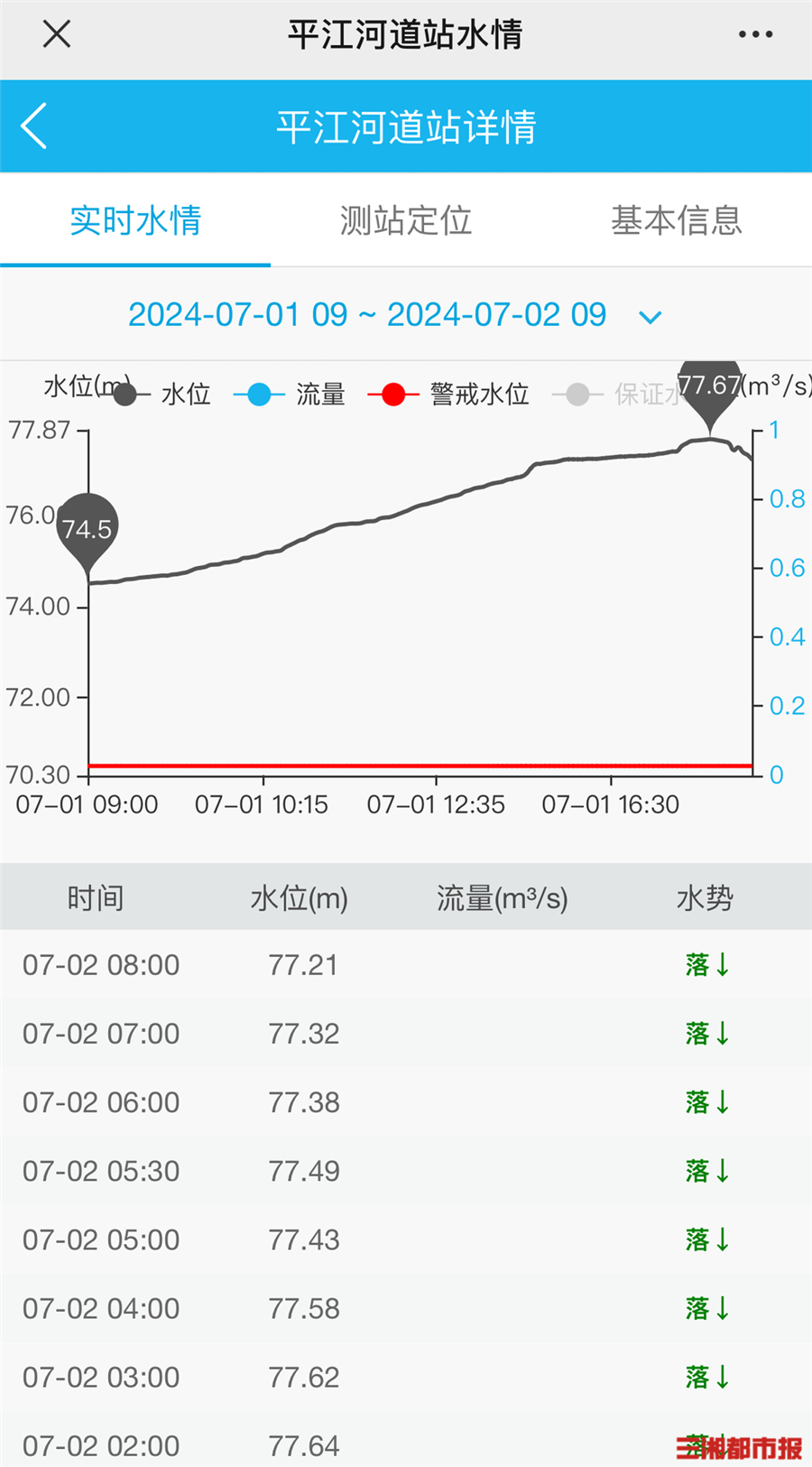
Task: Open the 基本信息 tab
Action: 676,221
